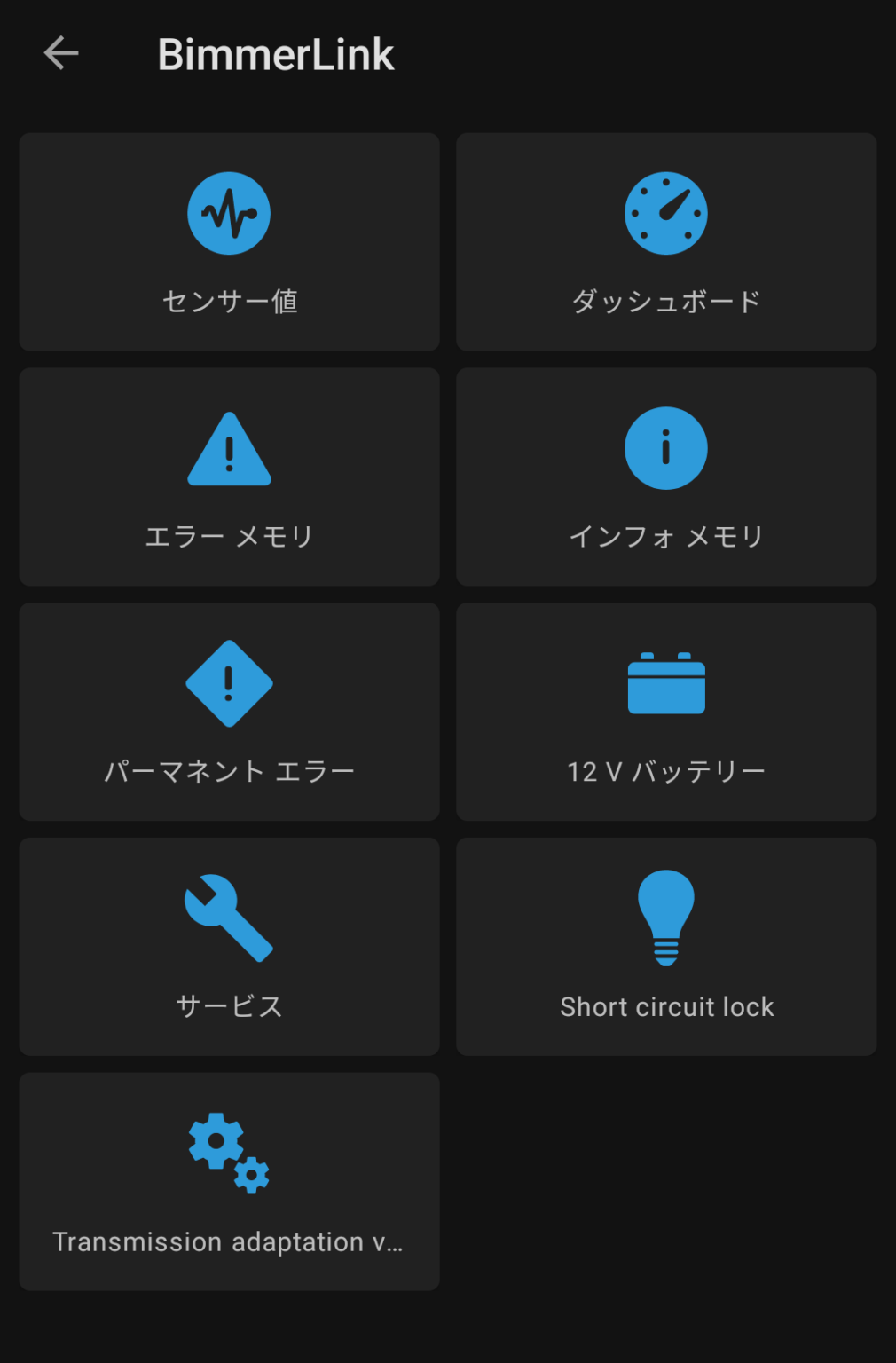The width and height of the screenshot is (896, 1363).
Task: Open the Short circuit lock feature
Action: 666,947
